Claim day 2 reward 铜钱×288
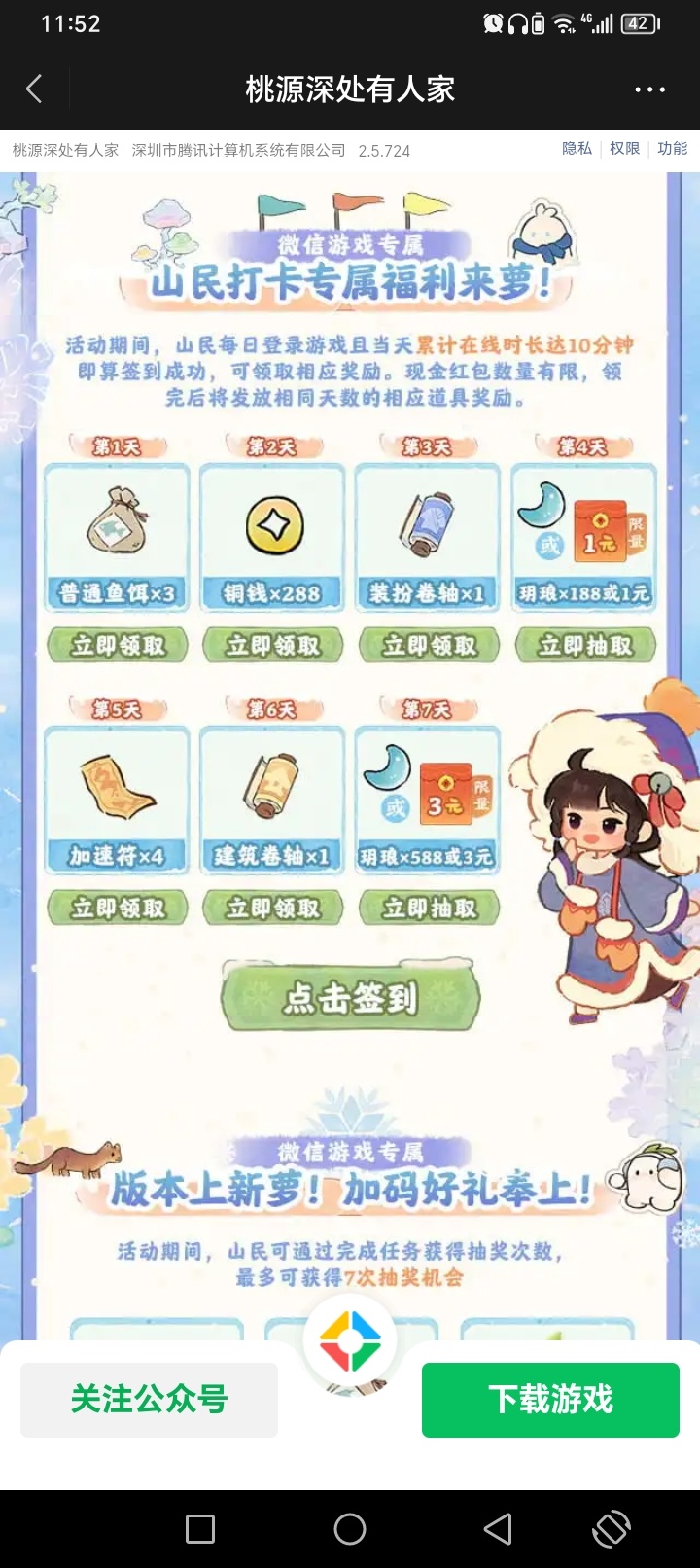 [x=272, y=645]
